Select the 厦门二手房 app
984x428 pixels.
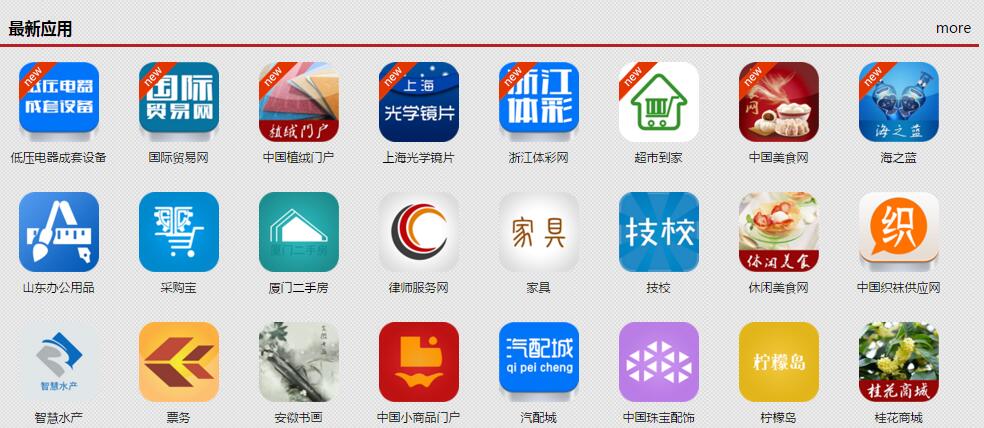pyautogui.click(x=299, y=232)
